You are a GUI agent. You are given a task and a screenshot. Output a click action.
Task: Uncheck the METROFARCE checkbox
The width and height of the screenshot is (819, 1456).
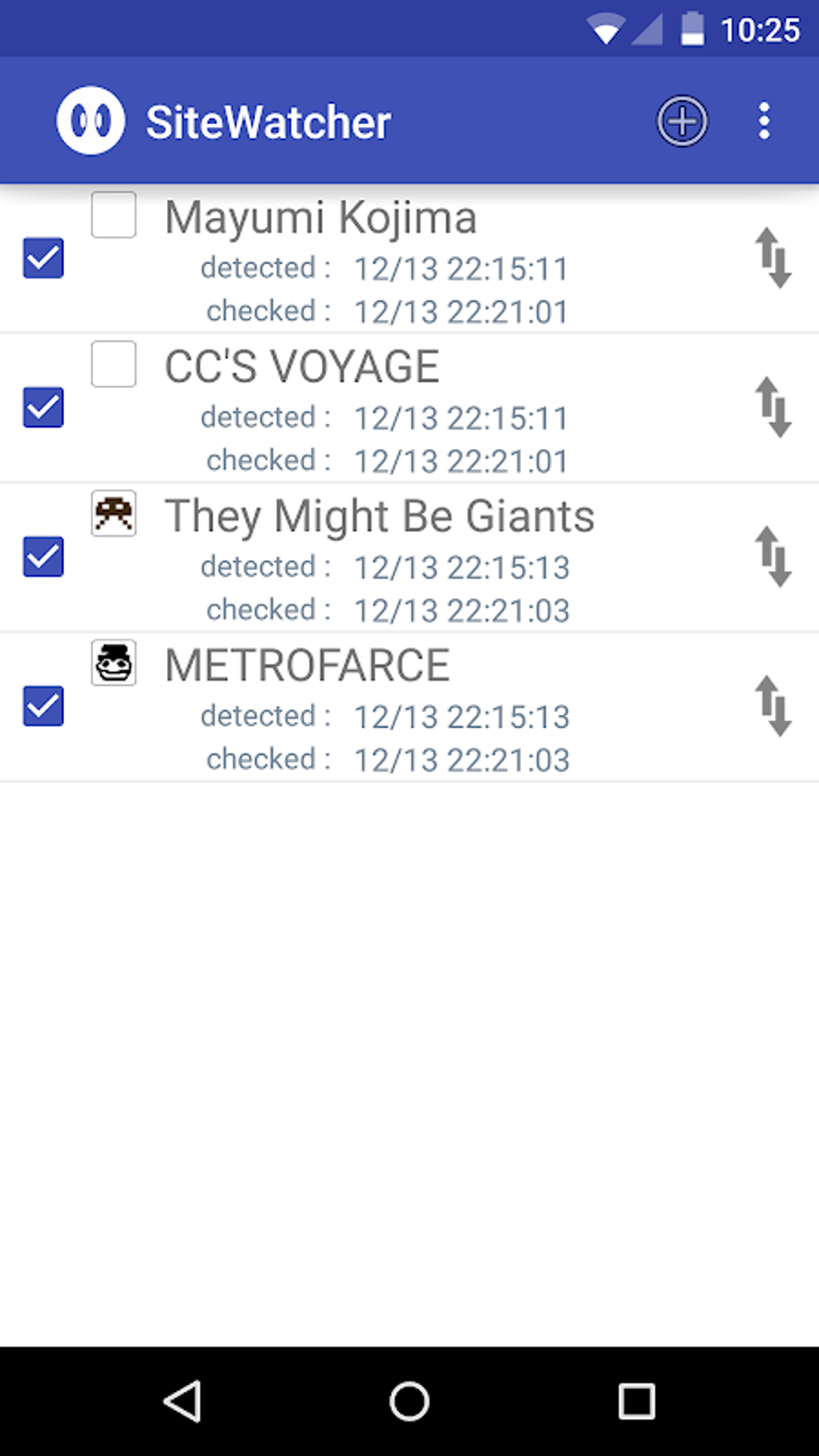(43, 706)
